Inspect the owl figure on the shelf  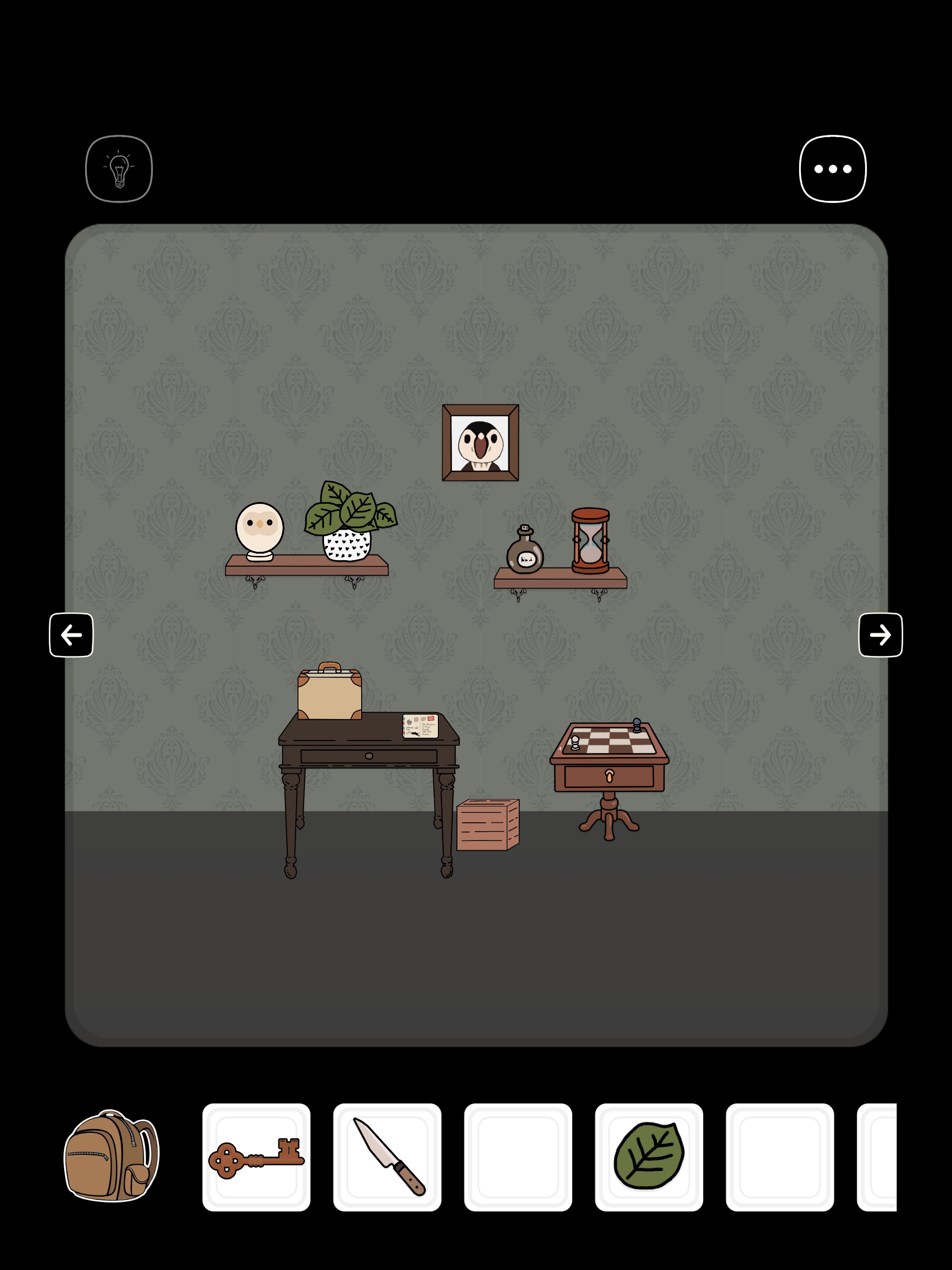point(259,530)
